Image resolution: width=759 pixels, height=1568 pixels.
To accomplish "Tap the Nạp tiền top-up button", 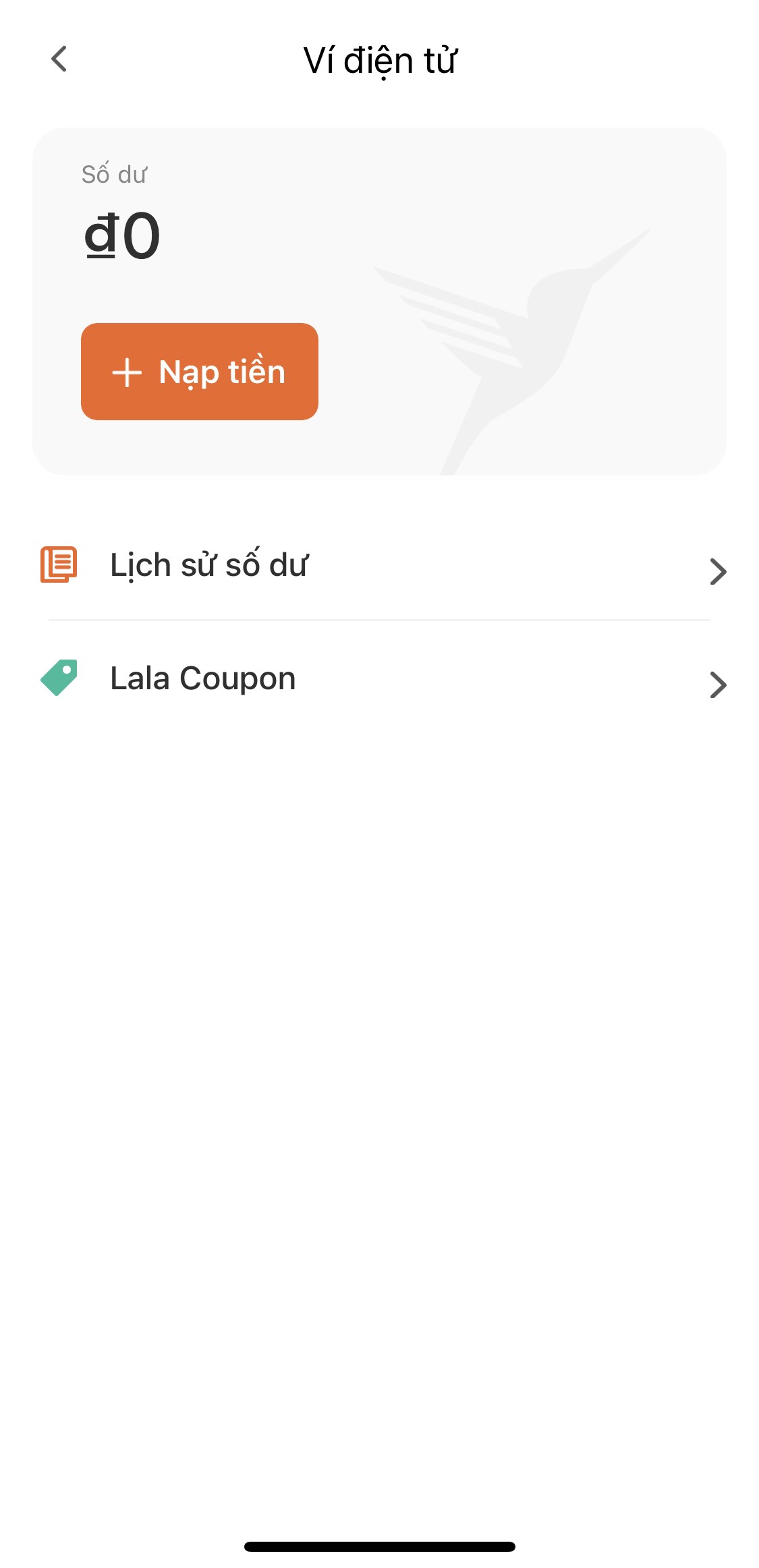I will pos(200,372).
